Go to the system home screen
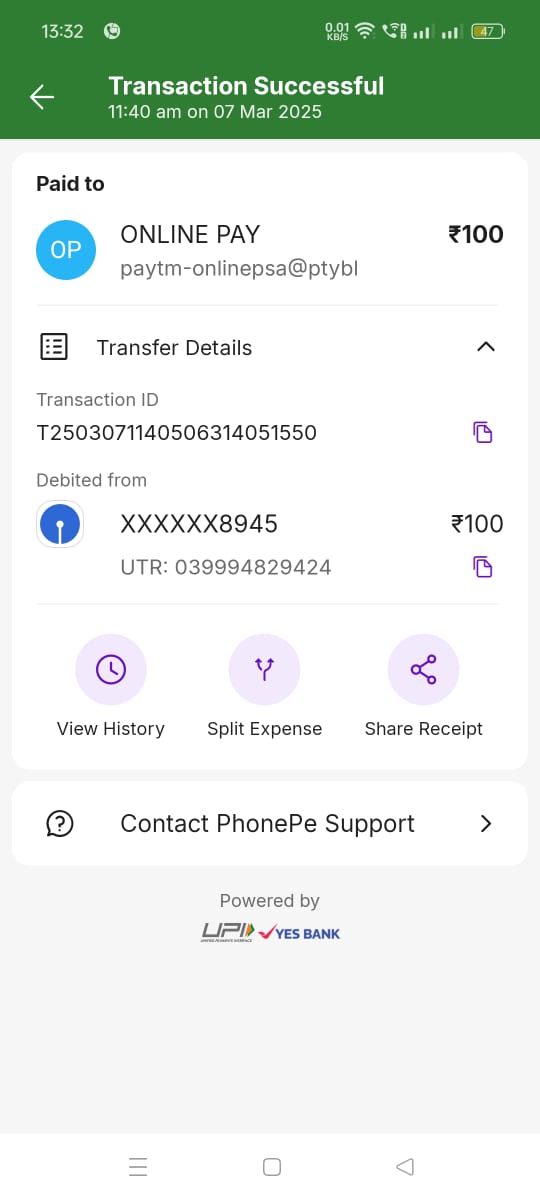Image resolution: width=540 pixels, height=1200 pixels. point(271,1166)
